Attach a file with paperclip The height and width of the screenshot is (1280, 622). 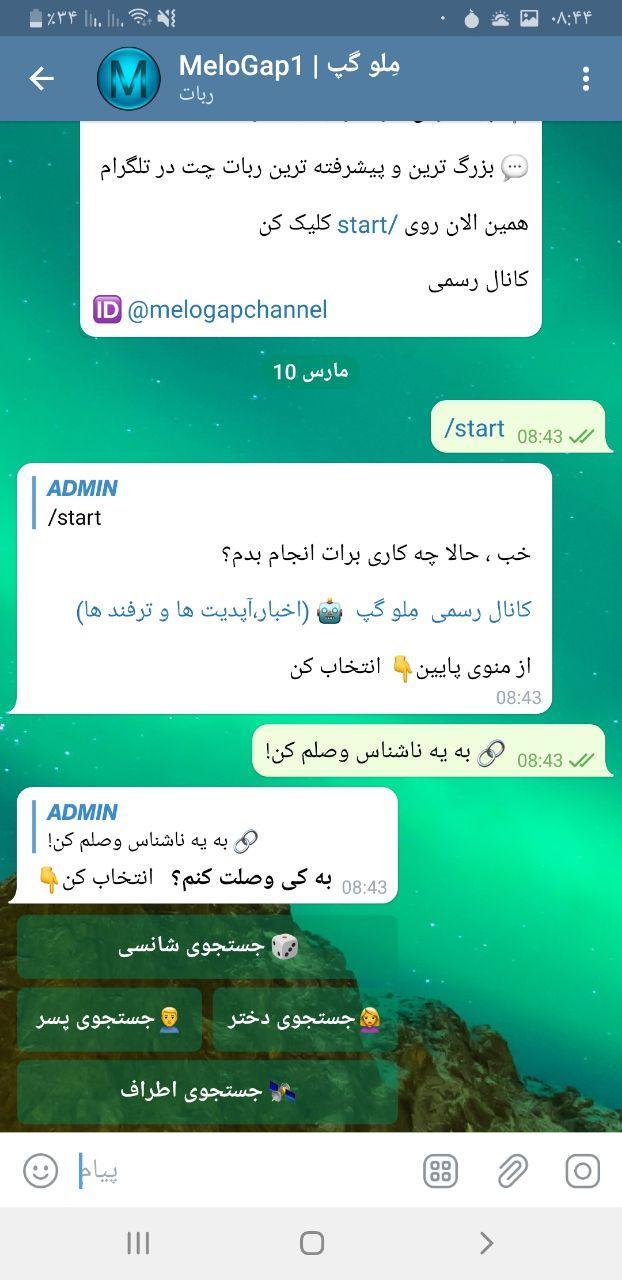click(x=512, y=1171)
